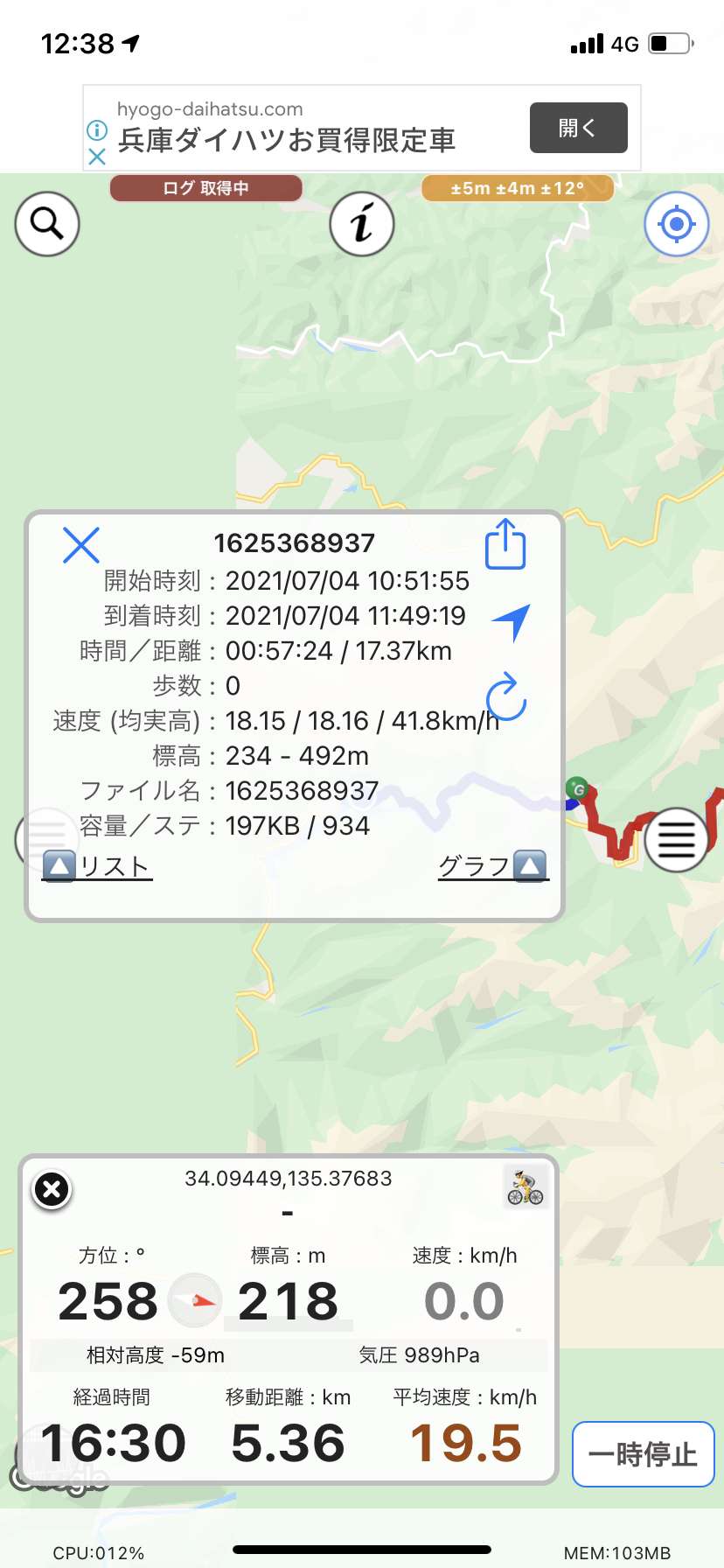The image size is (724, 1568).
Task: Close the track log details panel
Action: point(81,545)
